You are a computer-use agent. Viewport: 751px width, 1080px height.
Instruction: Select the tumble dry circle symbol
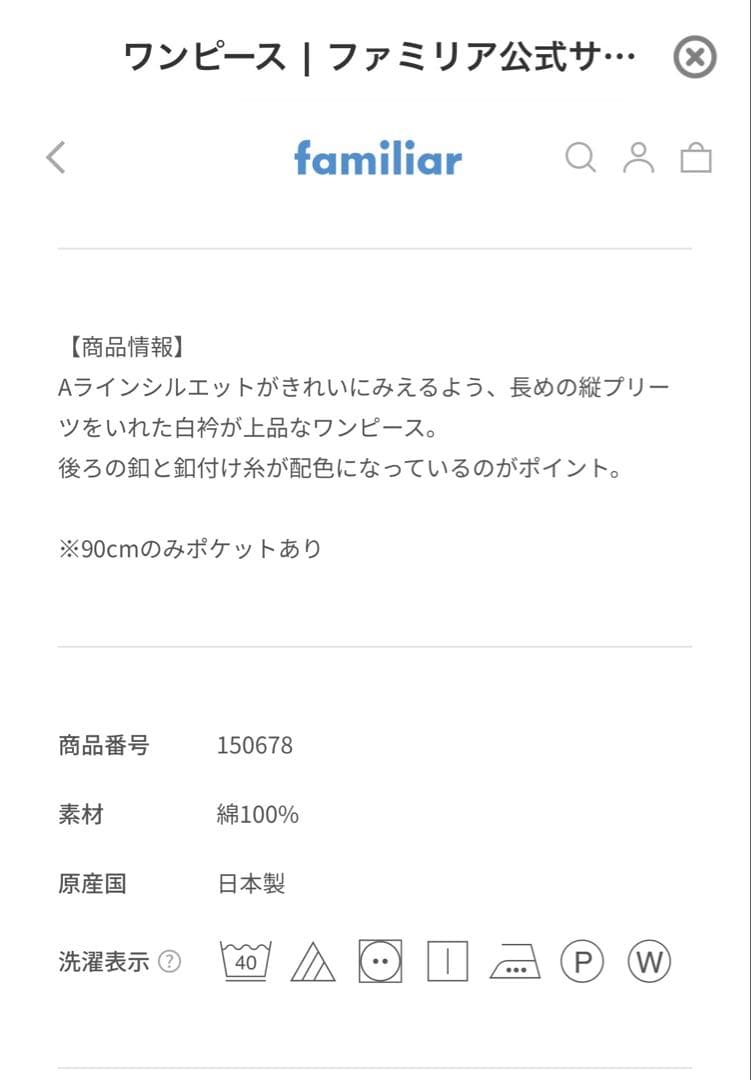(378, 962)
